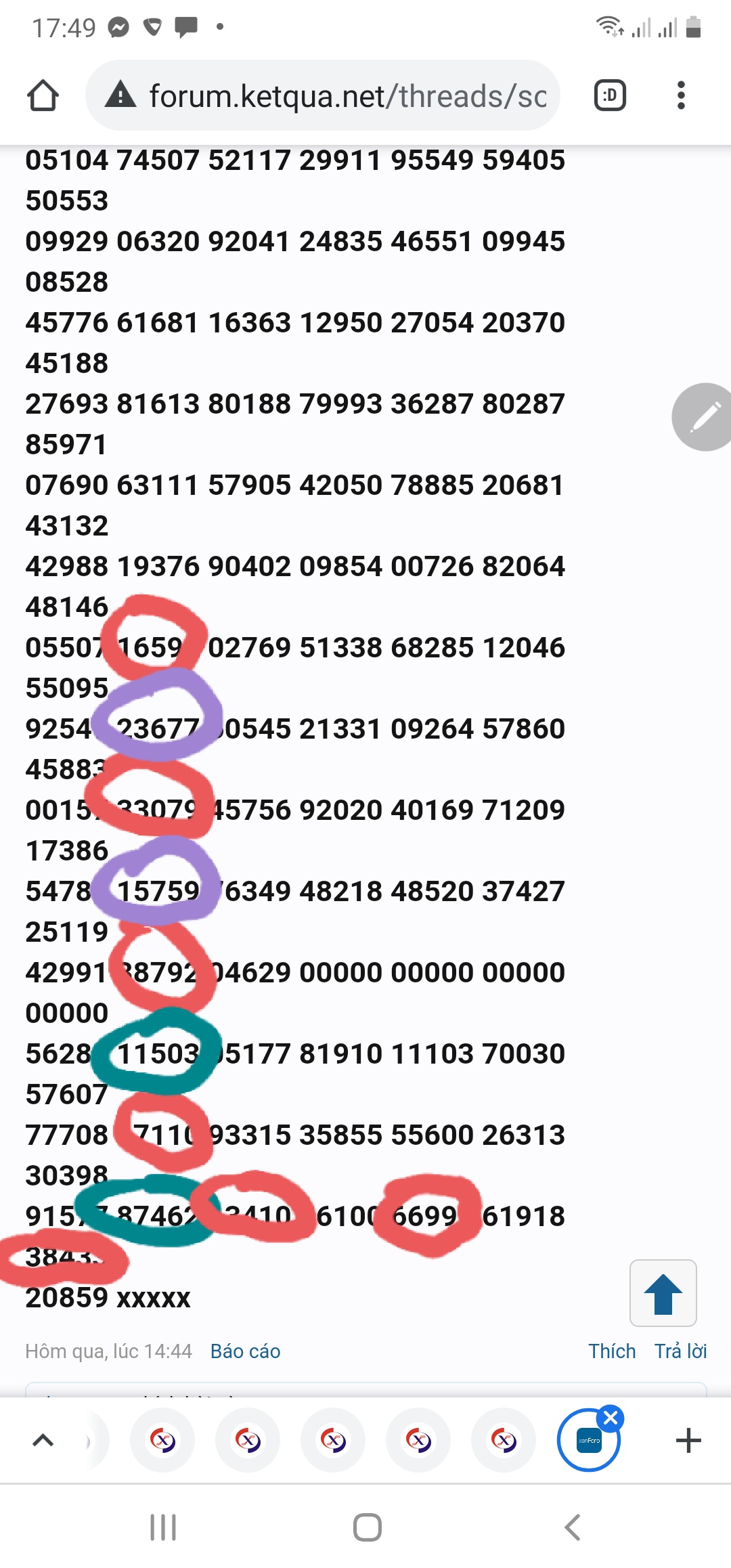
Task: Open the tab switcher
Action: point(610,95)
